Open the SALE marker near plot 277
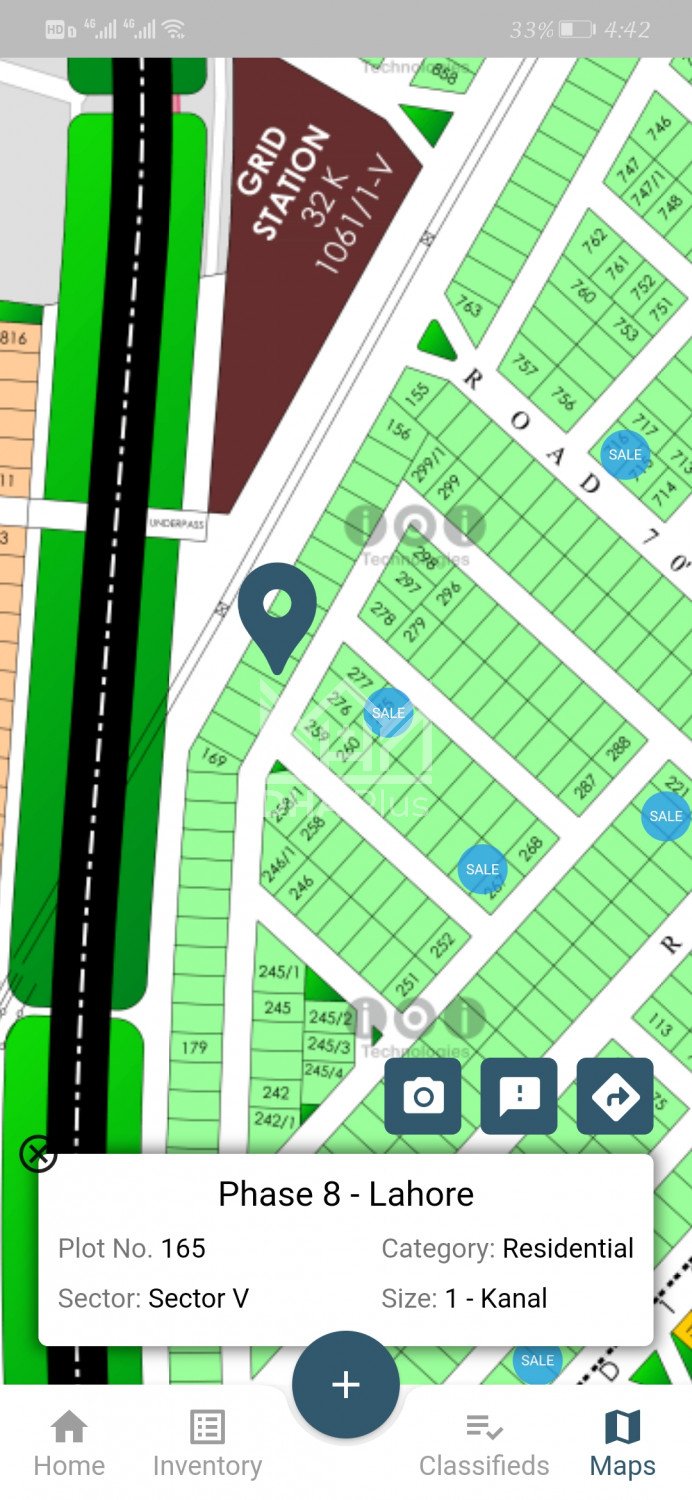Image resolution: width=692 pixels, height=1500 pixels. pos(388,713)
